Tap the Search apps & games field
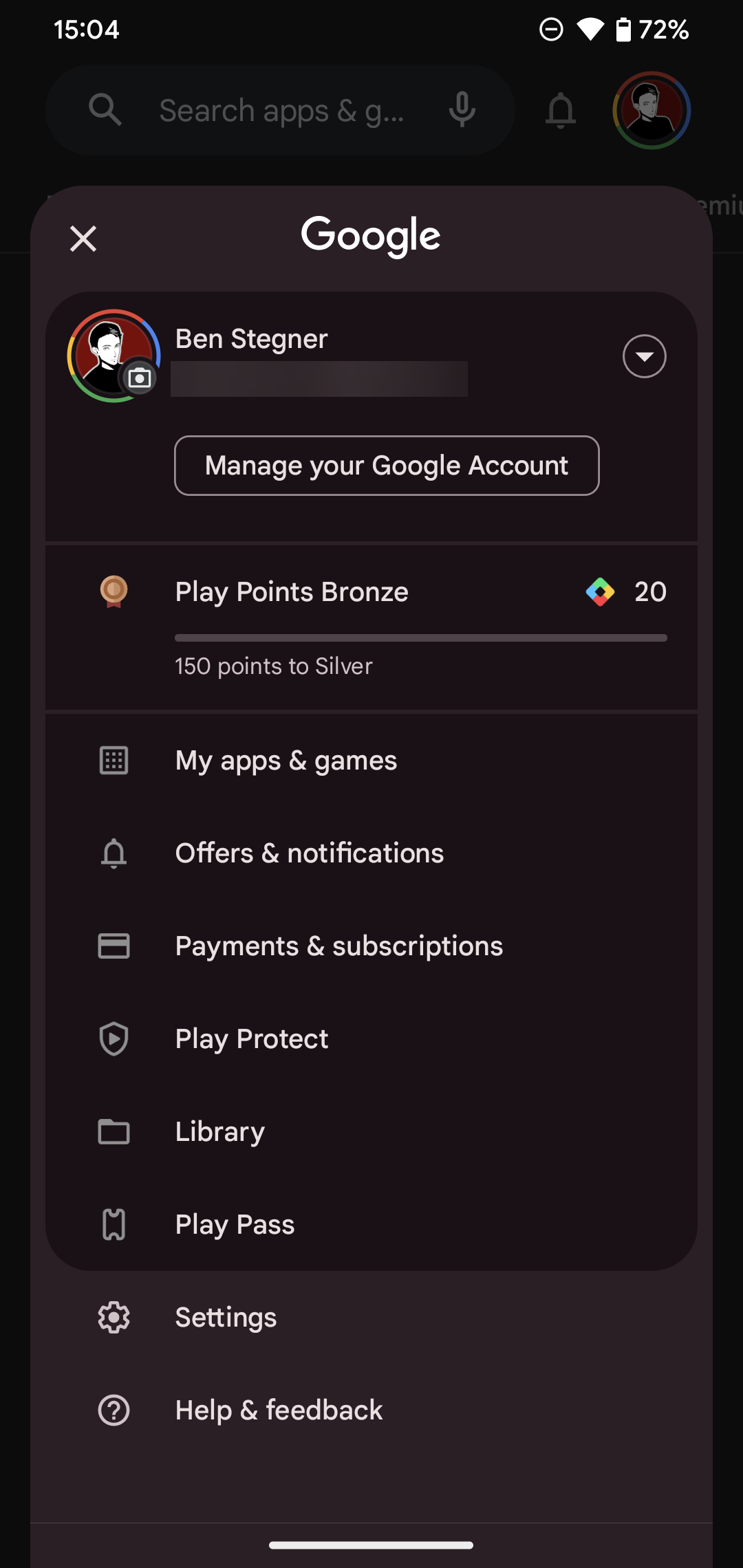This screenshot has width=743, height=1568. pos(282,110)
